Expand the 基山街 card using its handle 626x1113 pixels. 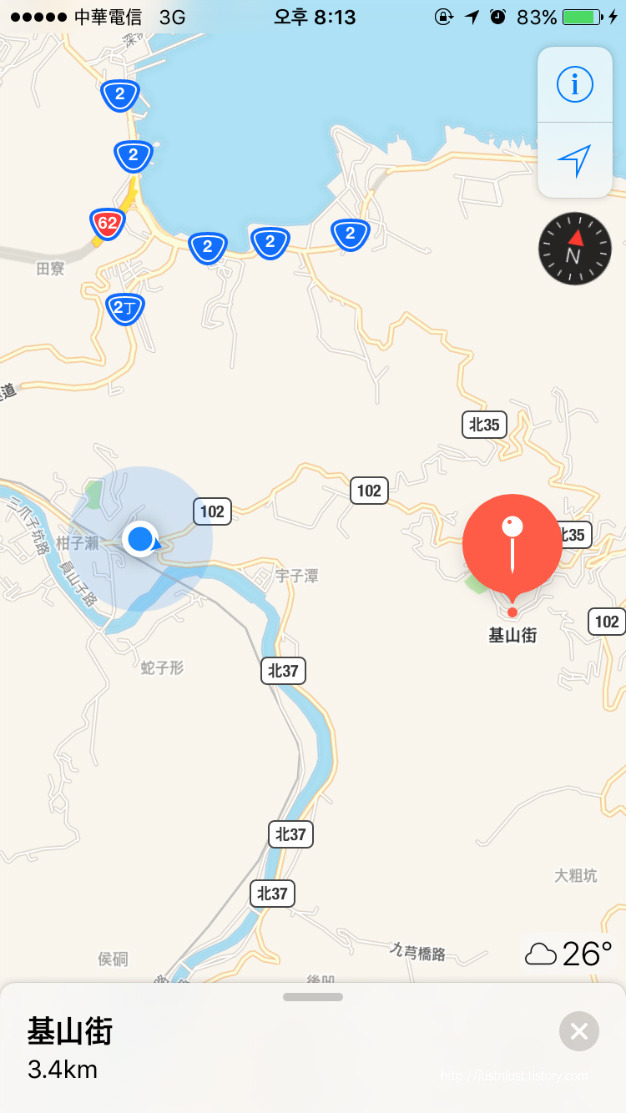pyautogui.click(x=313, y=997)
